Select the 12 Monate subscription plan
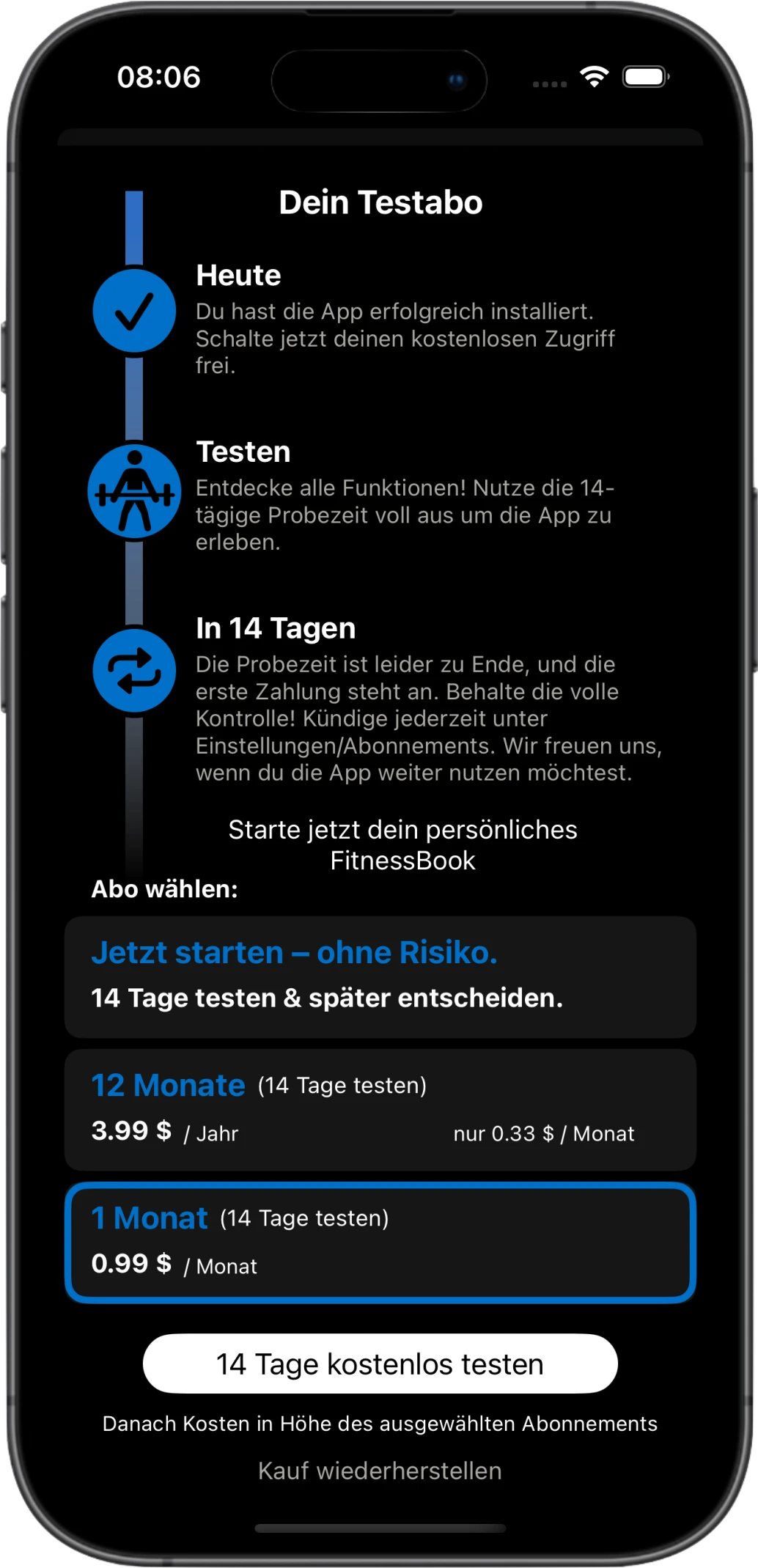The width and height of the screenshot is (758, 1568). click(380, 1109)
